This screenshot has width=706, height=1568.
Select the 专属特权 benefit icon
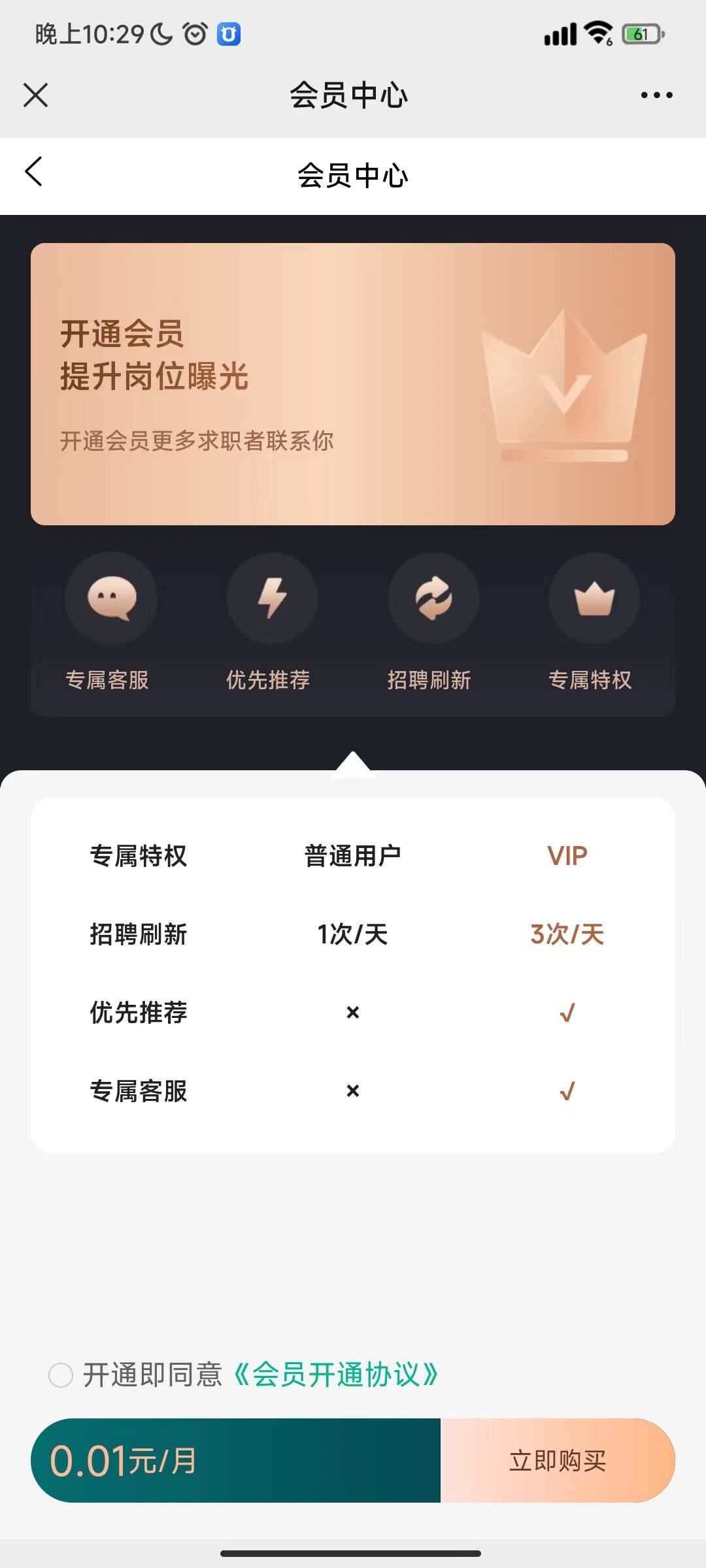pos(594,598)
